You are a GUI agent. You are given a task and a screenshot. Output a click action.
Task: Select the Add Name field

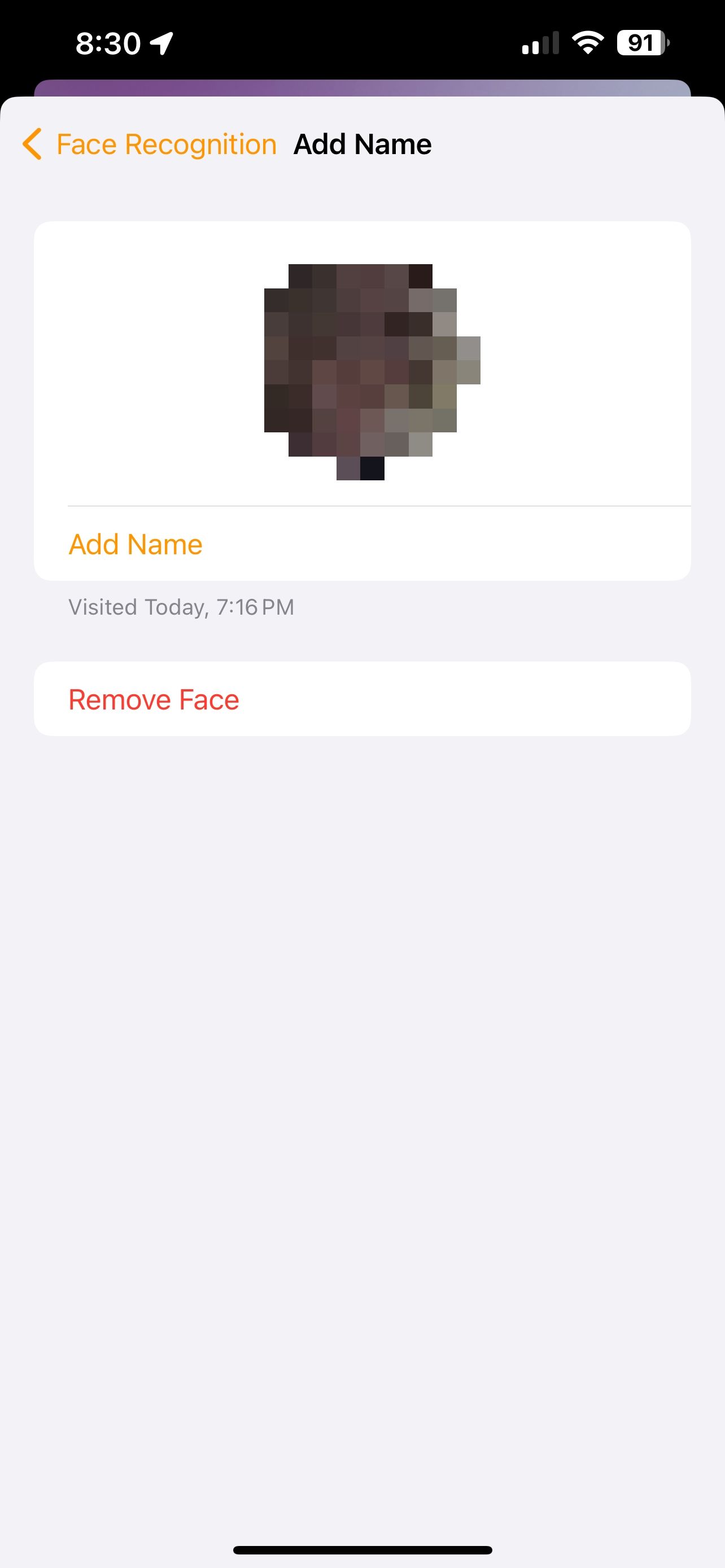click(135, 544)
